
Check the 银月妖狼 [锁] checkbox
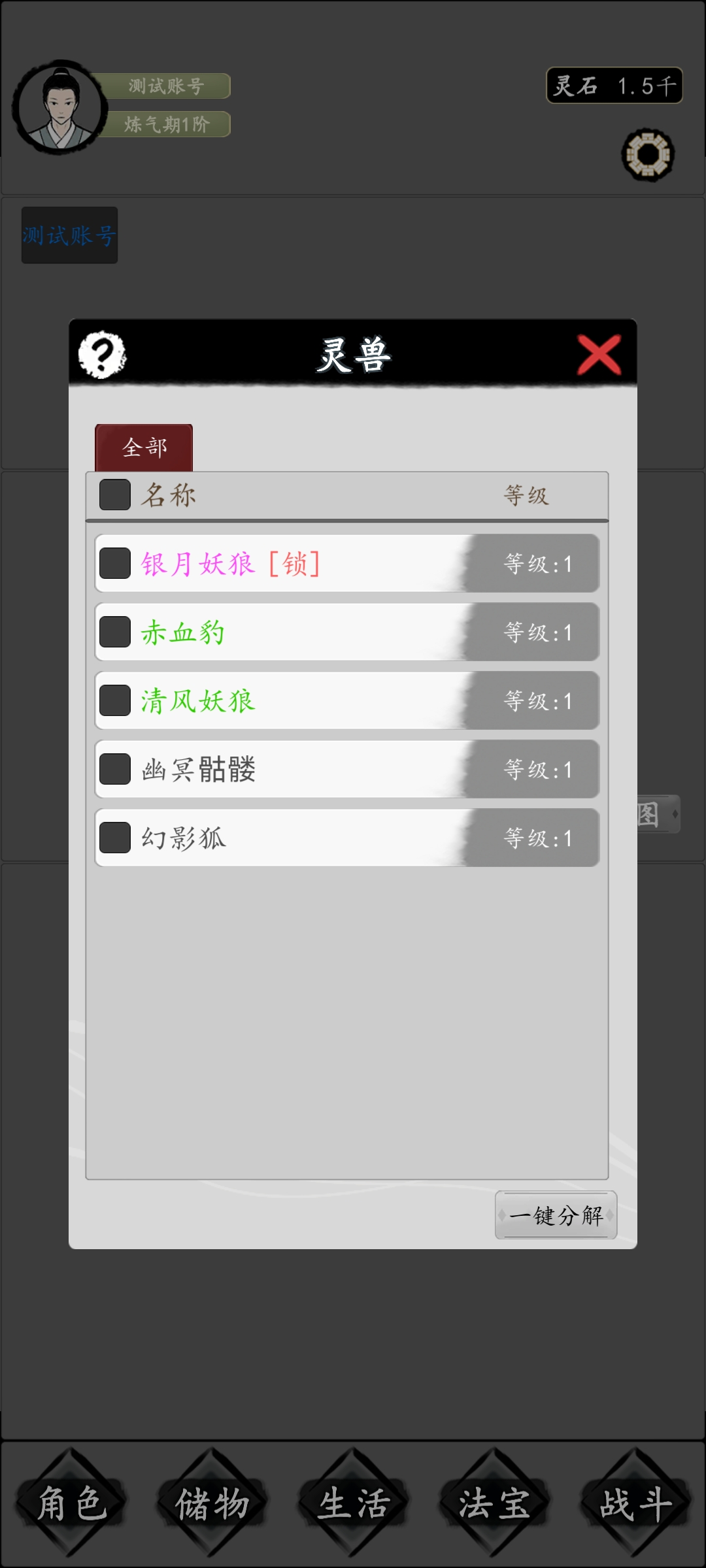[114, 563]
